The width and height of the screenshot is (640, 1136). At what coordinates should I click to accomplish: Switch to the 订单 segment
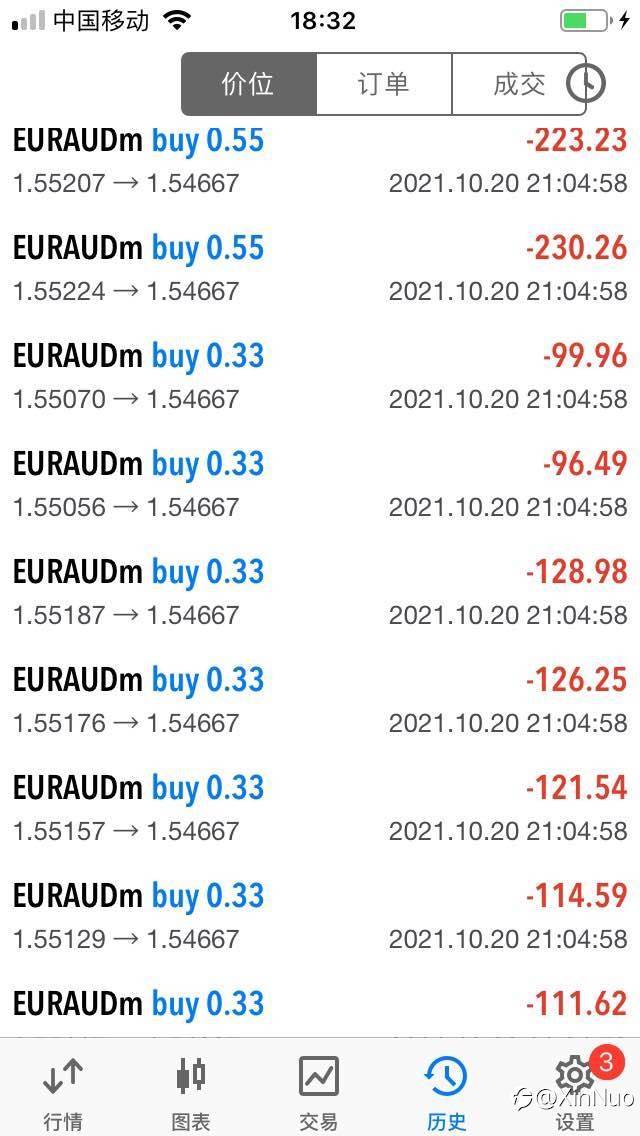coord(384,83)
